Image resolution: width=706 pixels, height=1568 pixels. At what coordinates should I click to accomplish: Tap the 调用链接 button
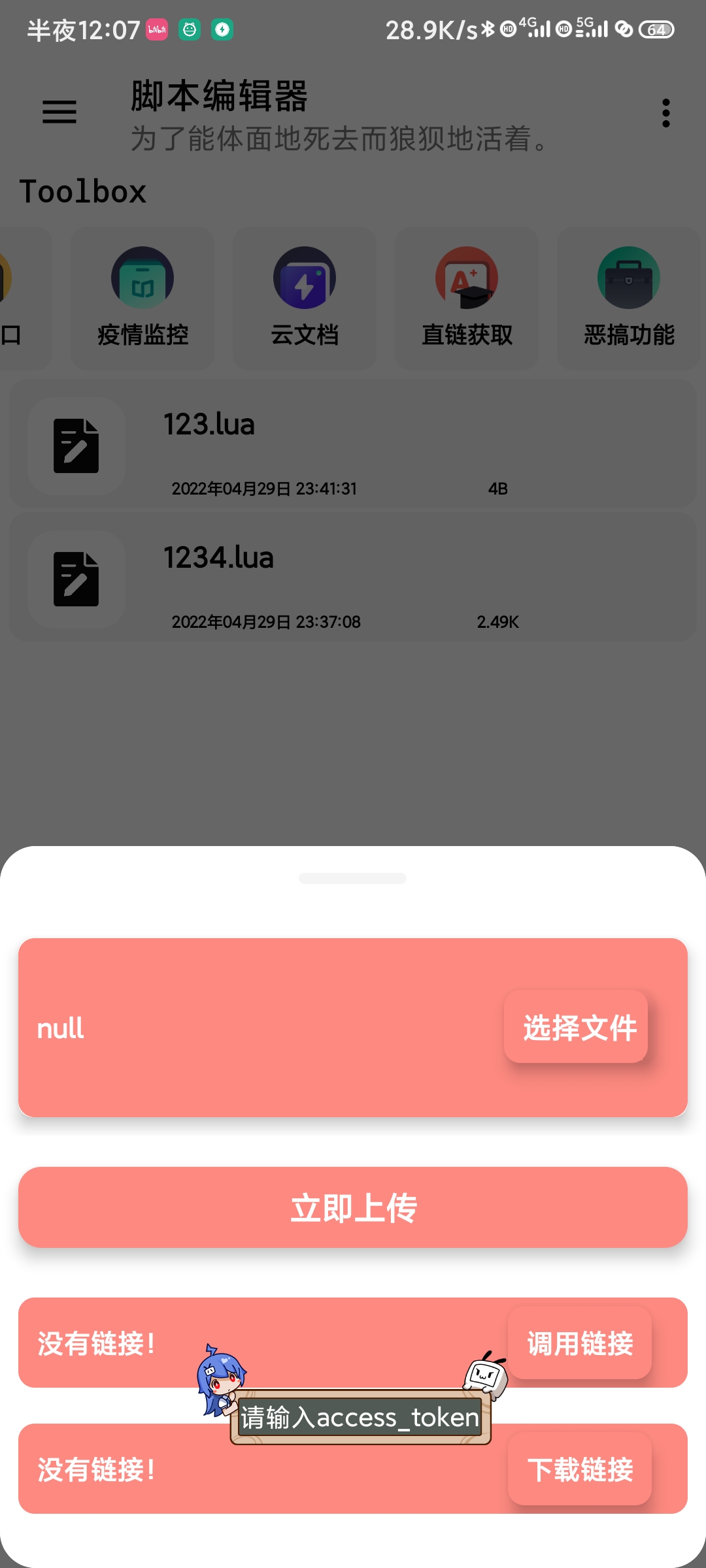click(x=579, y=1343)
